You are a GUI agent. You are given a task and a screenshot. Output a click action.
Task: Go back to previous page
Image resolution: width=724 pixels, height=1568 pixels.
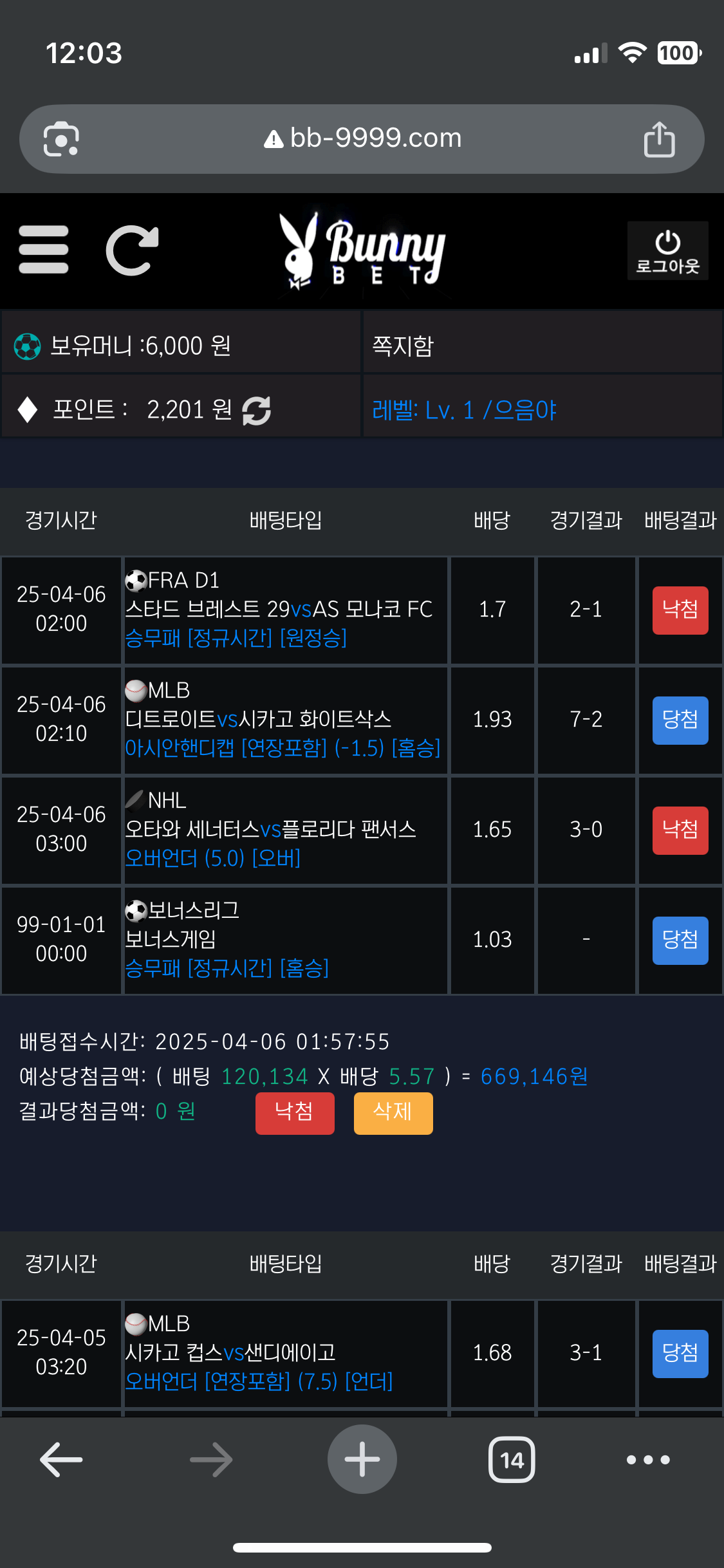point(61,1459)
